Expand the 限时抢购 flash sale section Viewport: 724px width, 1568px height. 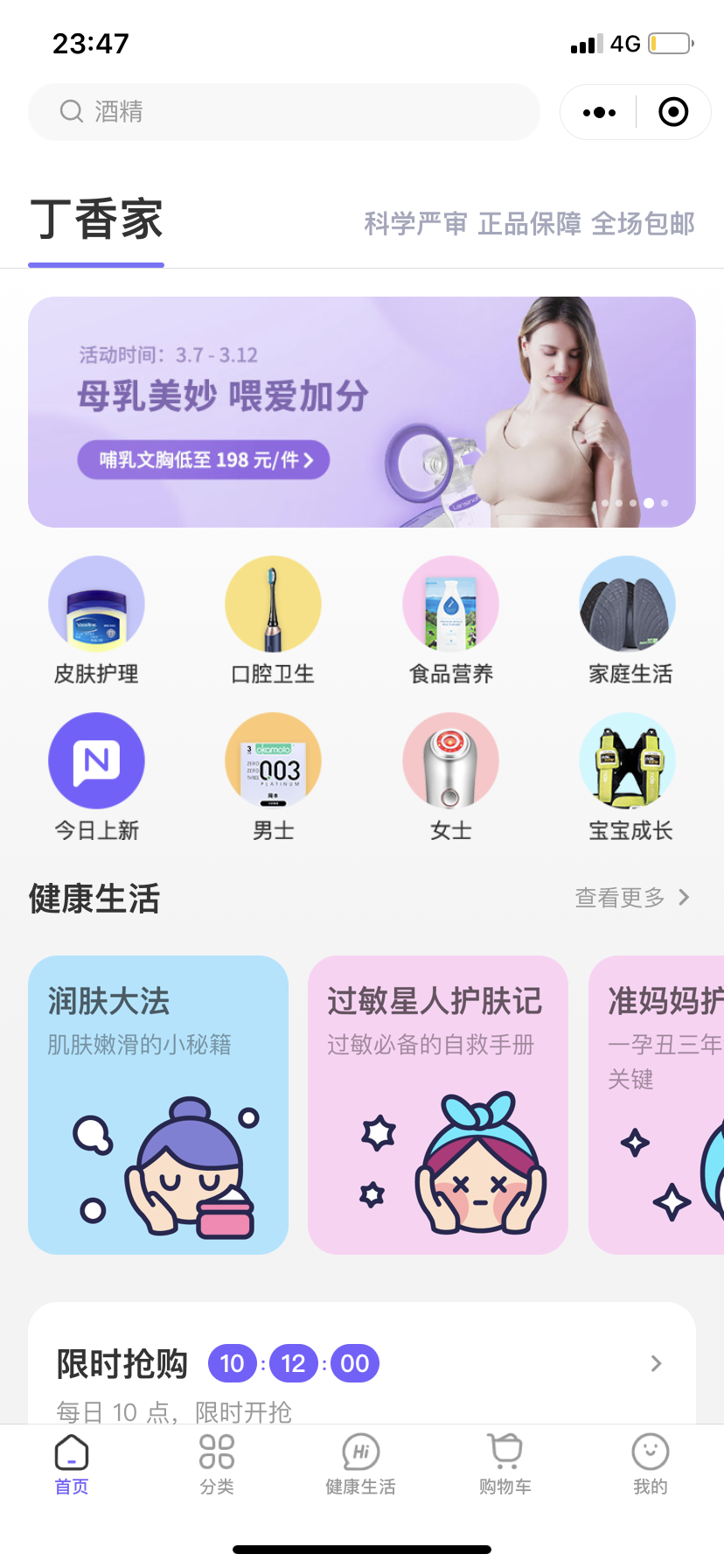click(656, 1363)
